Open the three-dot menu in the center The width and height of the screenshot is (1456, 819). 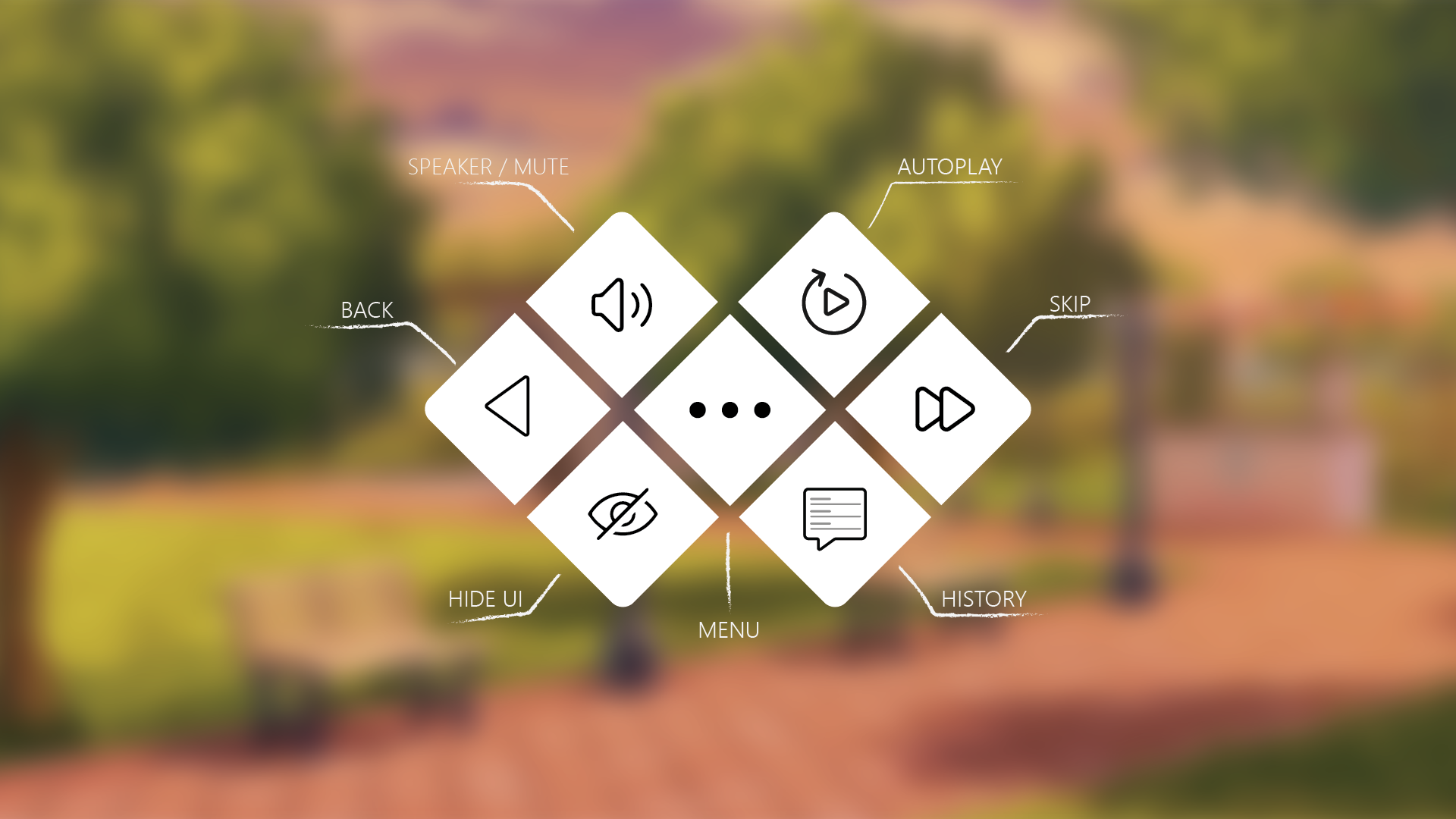pyautogui.click(x=730, y=410)
